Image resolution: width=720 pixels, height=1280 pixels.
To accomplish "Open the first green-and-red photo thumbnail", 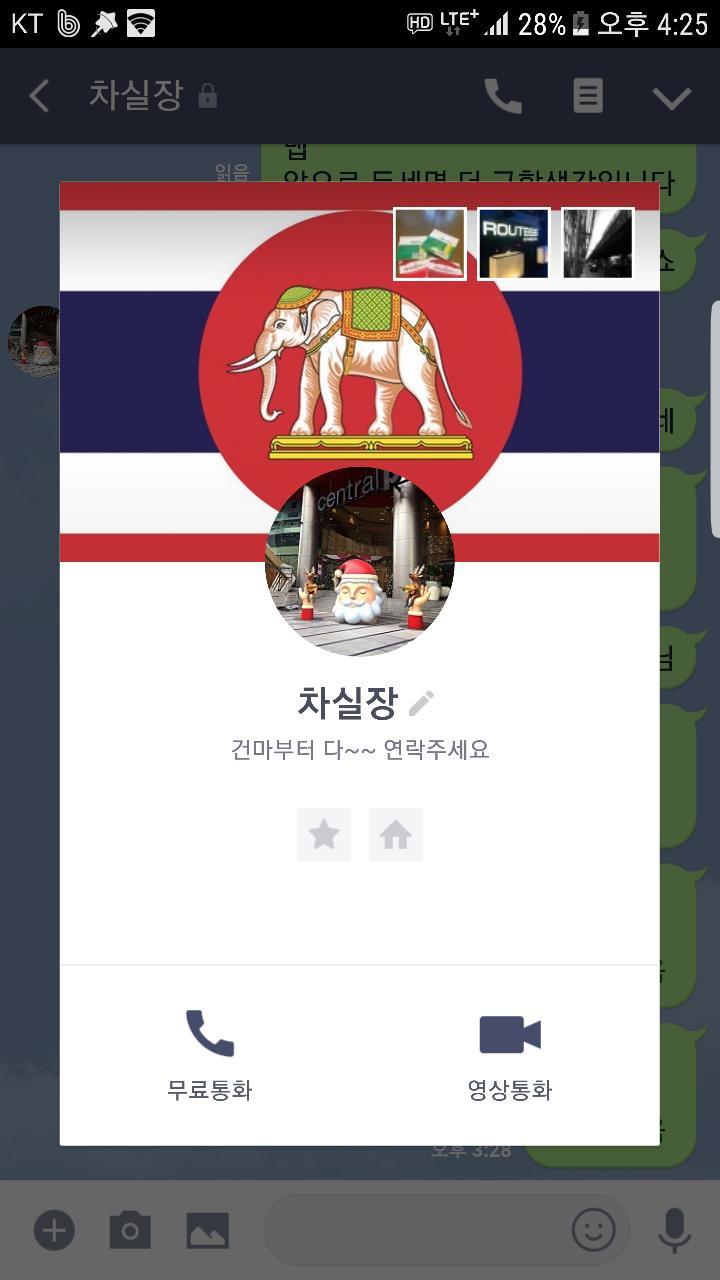I will point(430,244).
